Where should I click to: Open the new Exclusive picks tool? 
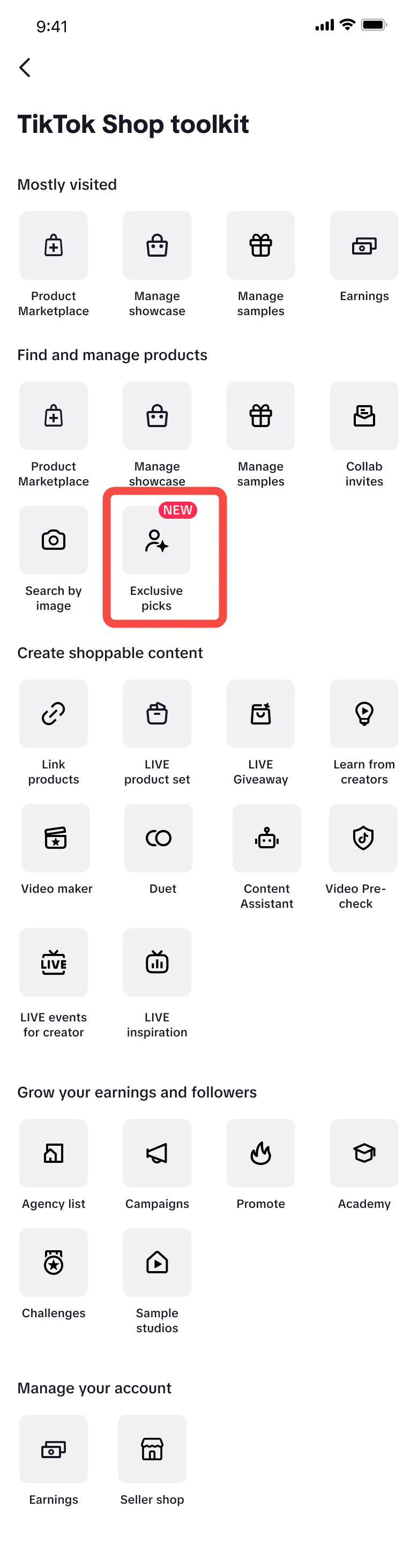[156, 541]
